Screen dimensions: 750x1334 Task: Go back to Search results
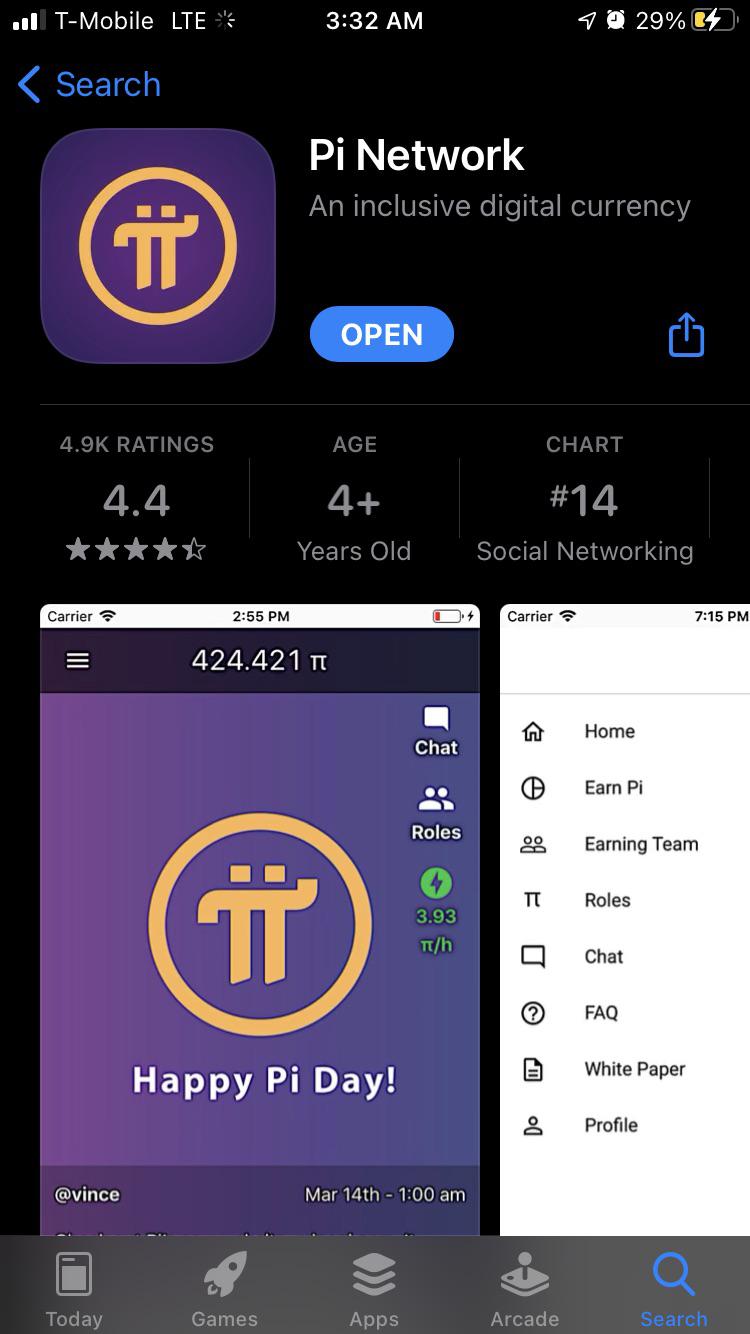[x=89, y=85]
